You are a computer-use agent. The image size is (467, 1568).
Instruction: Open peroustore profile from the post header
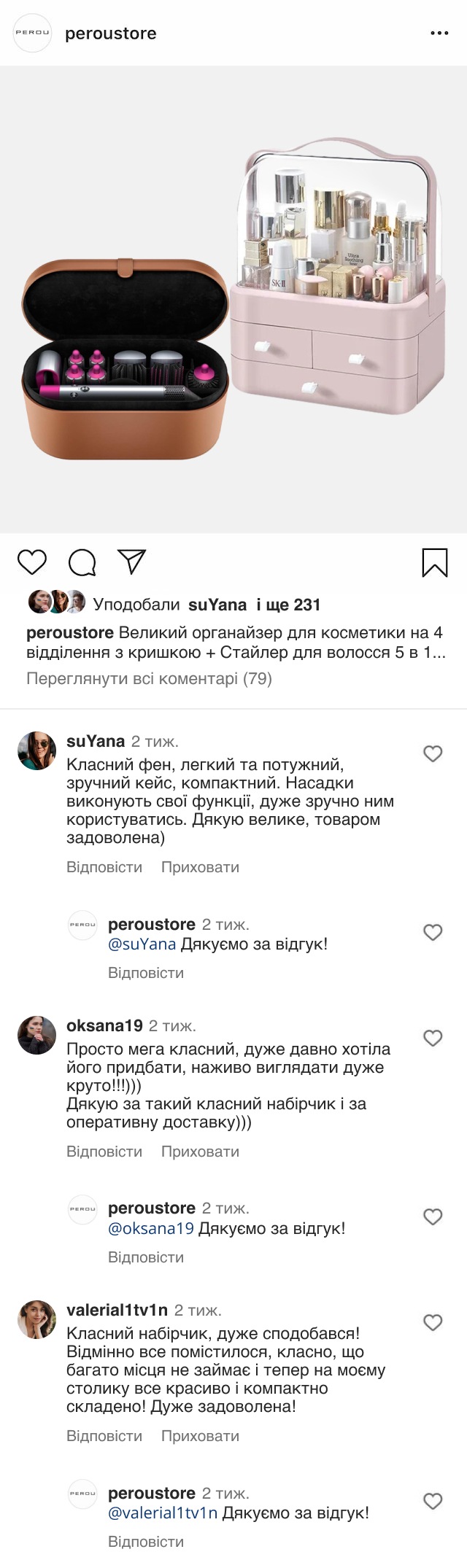coord(110,34)
